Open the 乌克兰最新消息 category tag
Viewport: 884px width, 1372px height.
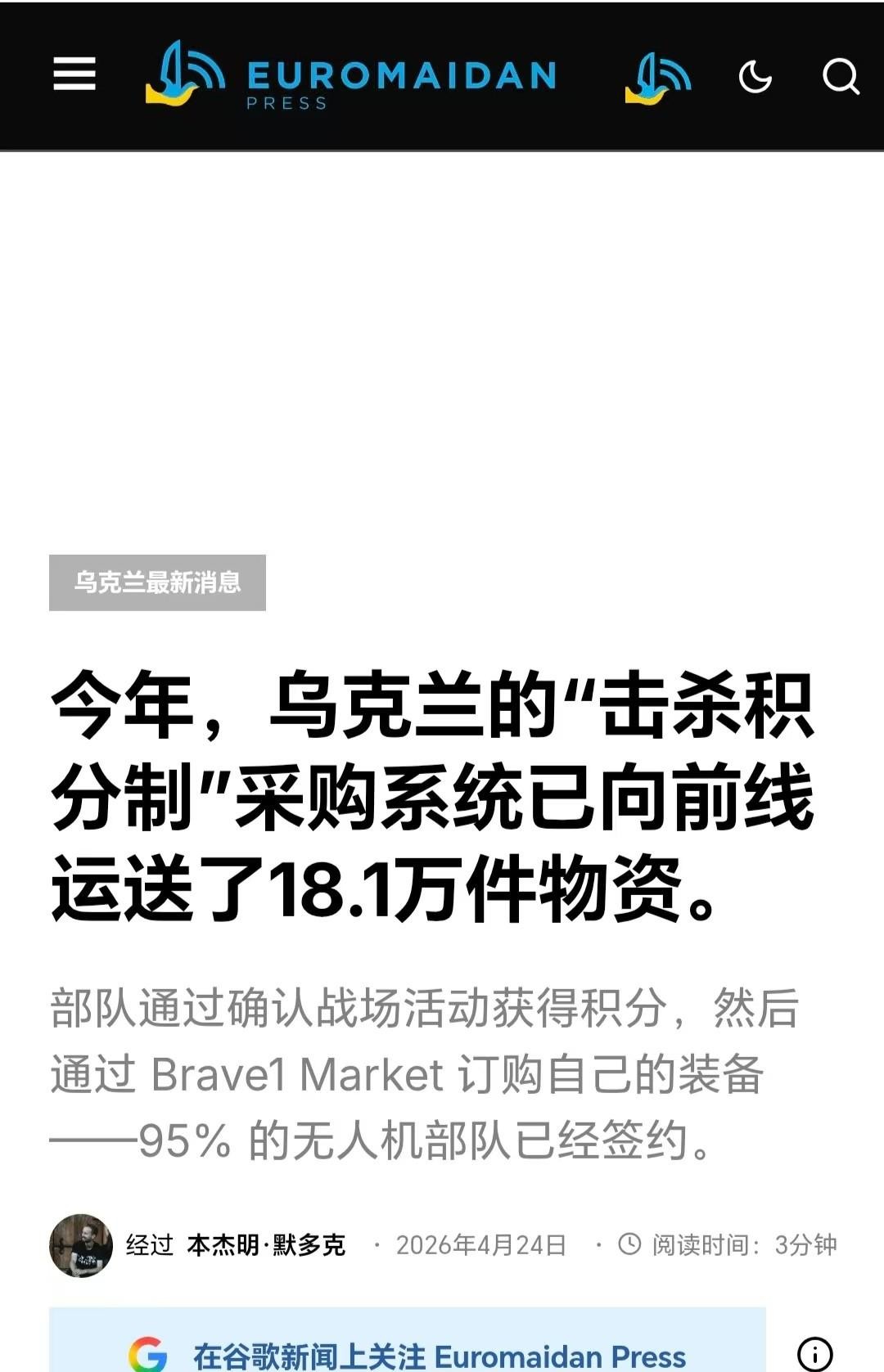[157, 583]
